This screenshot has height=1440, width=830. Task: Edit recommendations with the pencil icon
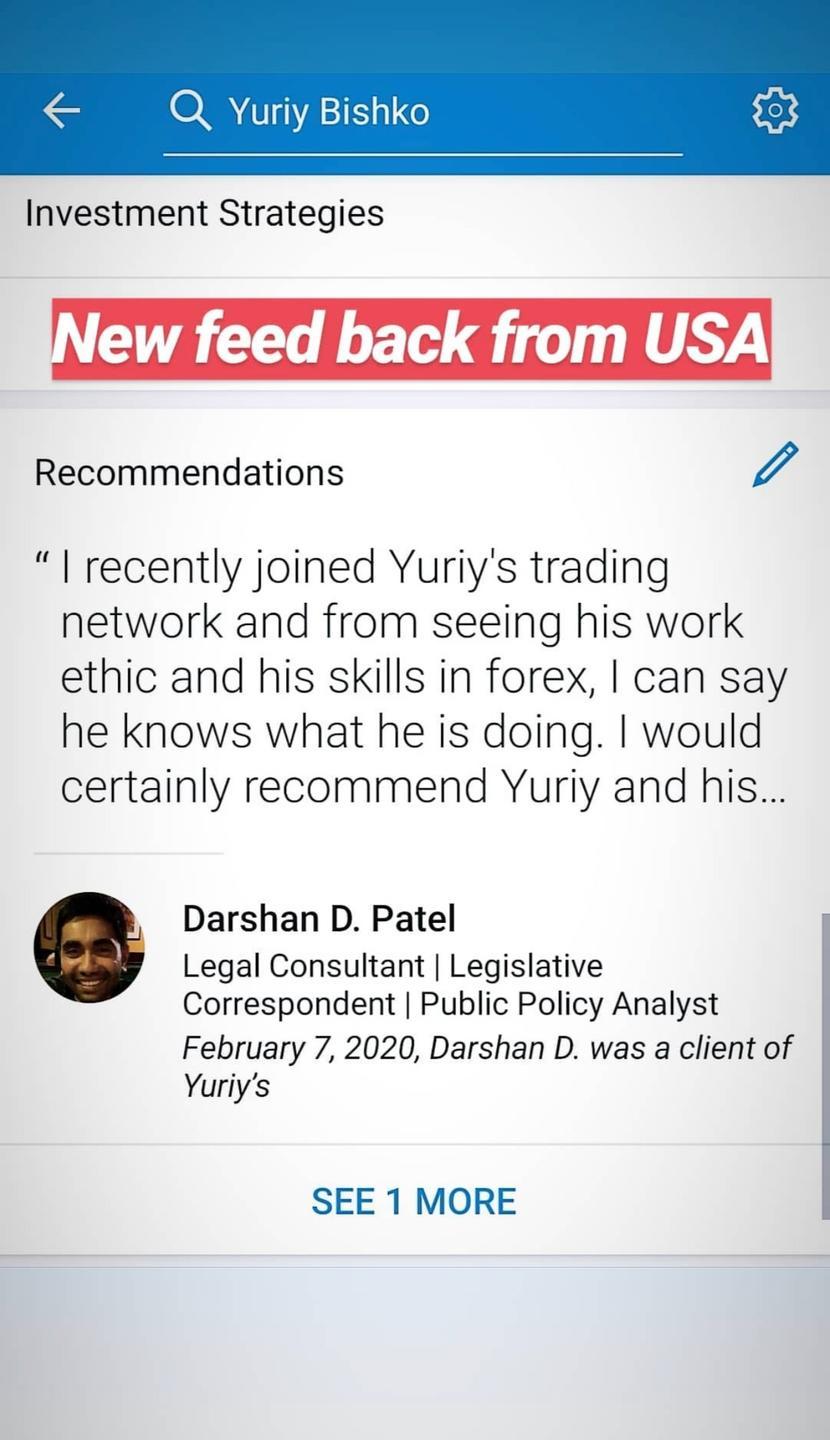tap(774, 465)
